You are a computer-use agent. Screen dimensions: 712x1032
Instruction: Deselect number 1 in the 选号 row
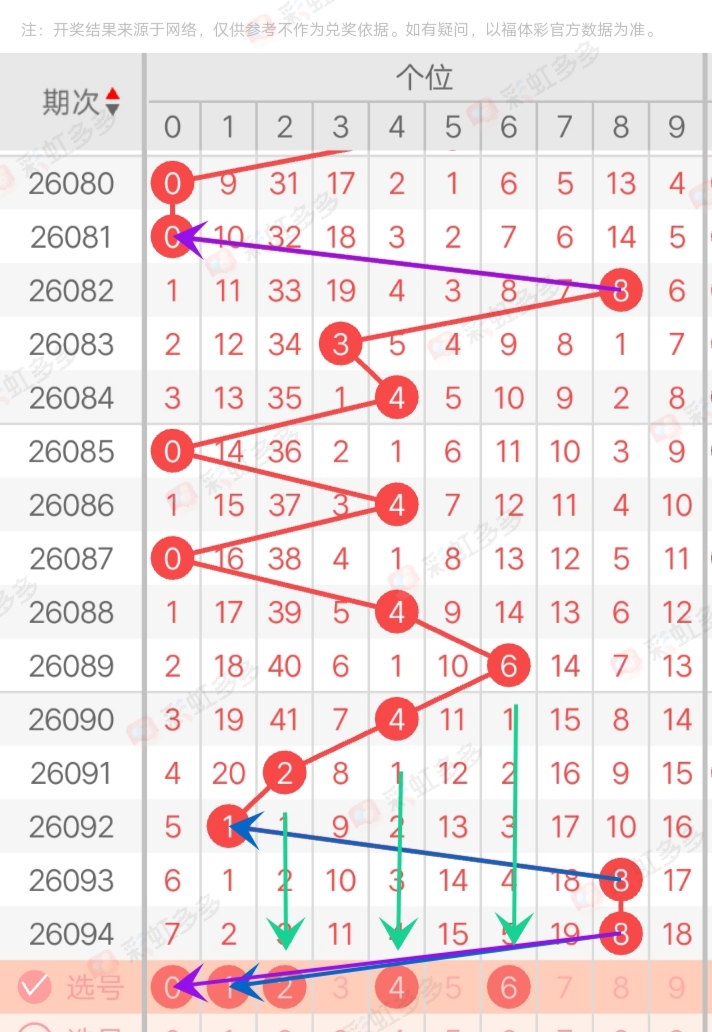pos(229,988)
